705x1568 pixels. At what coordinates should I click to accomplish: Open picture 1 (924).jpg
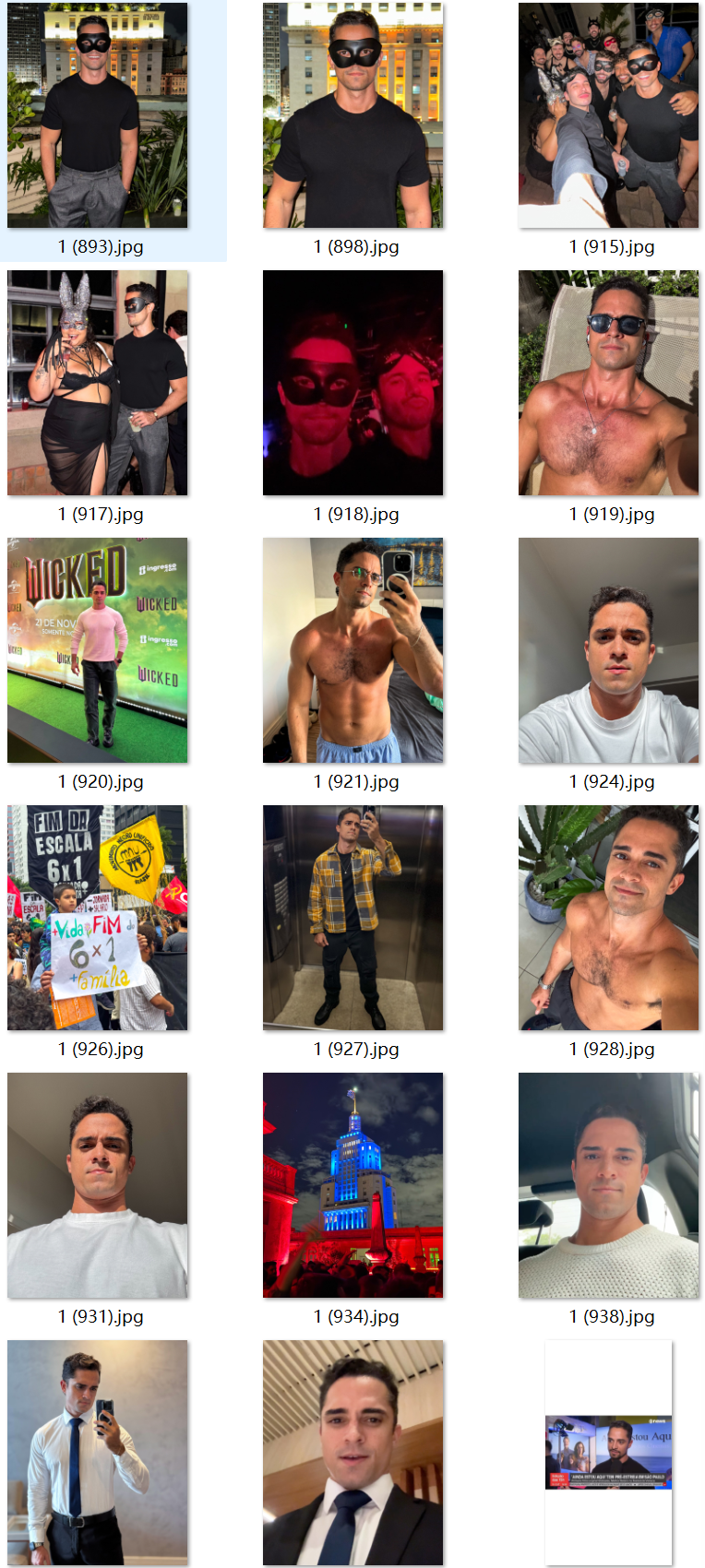608,650
